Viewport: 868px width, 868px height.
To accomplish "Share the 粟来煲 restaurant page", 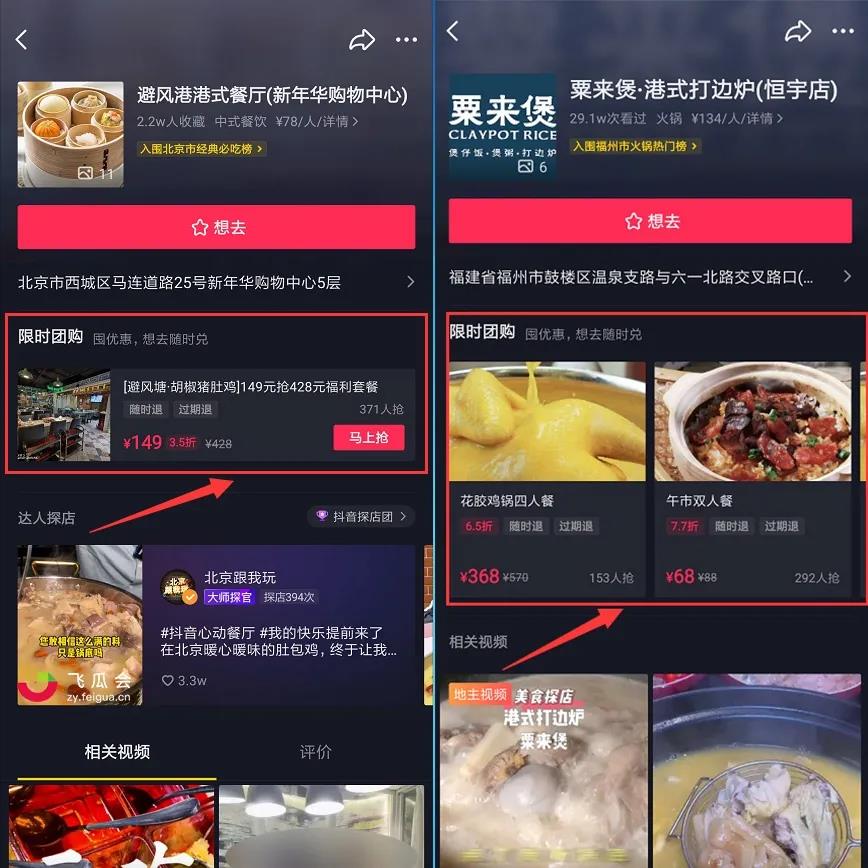I will click(797, 32).
